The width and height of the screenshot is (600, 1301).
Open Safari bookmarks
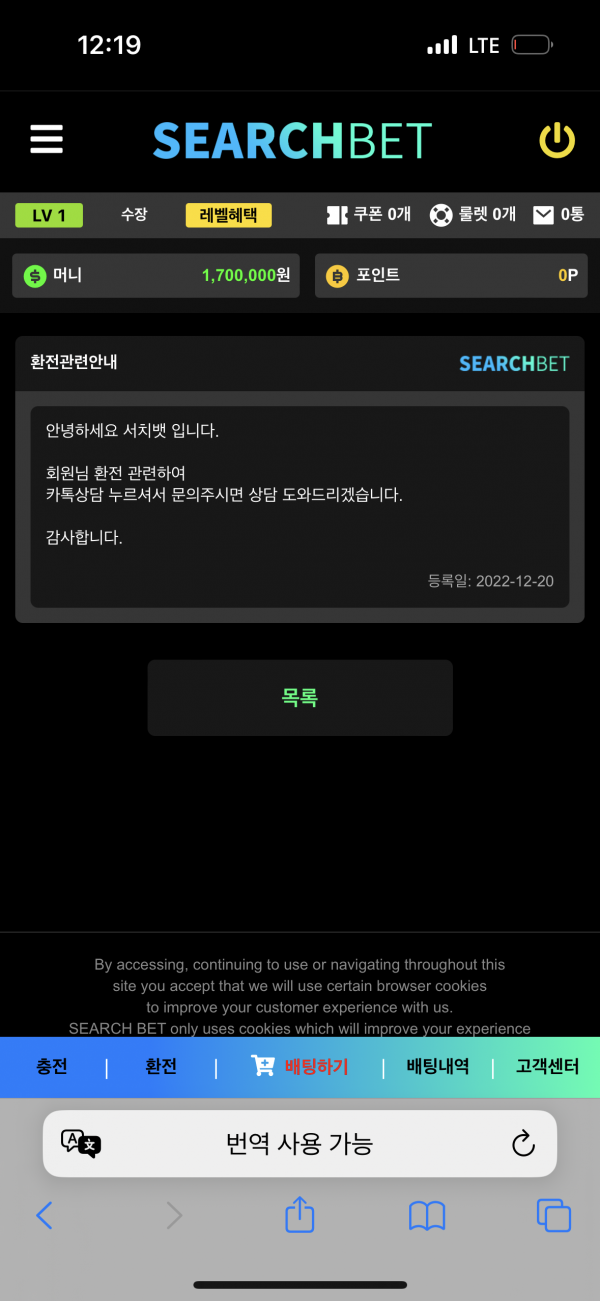(427, 1215)
